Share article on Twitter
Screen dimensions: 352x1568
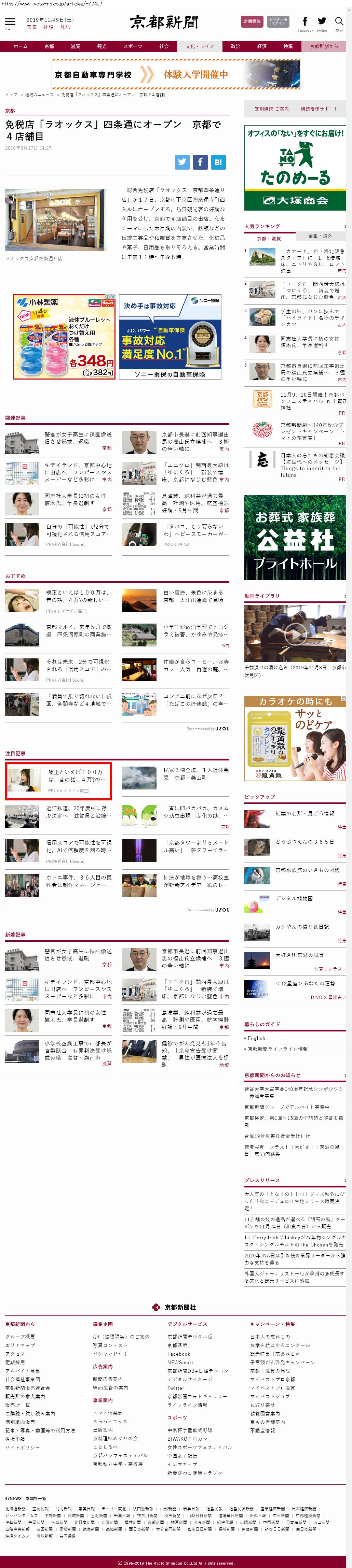tap(182, 162)
